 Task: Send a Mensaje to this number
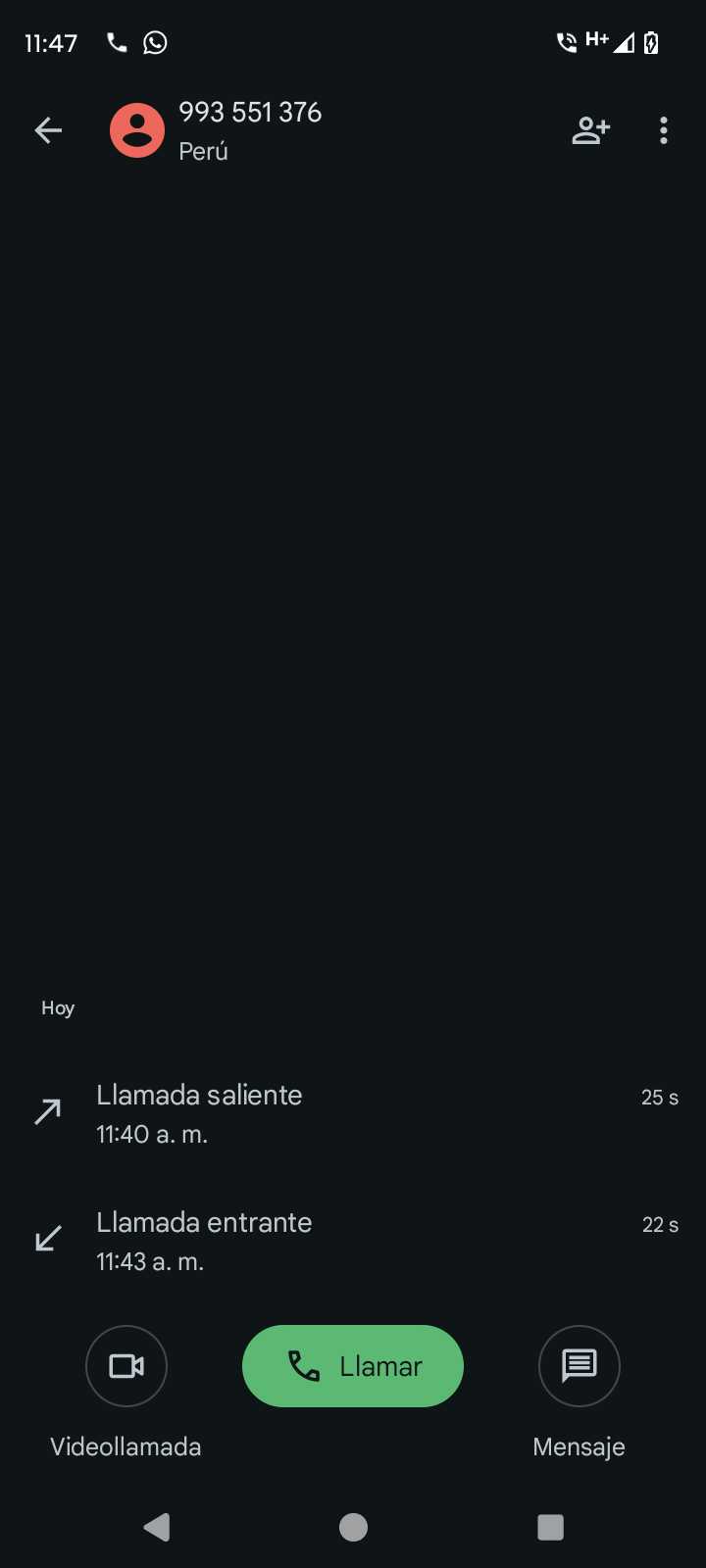579,1366
